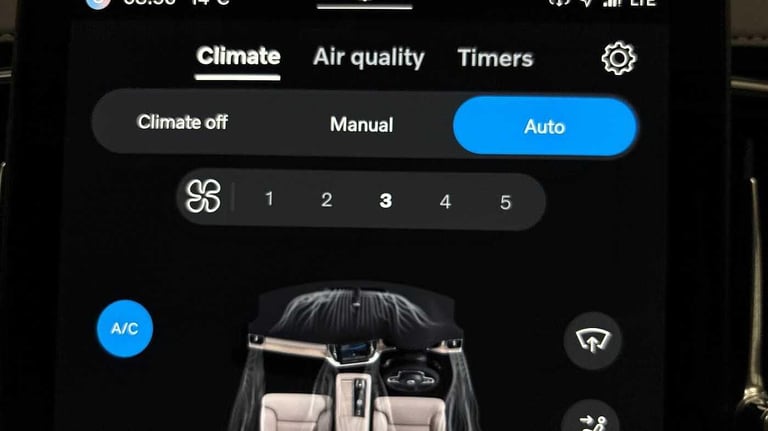Set fan speed to 5
The width and height of the screenshot is (768, 431).
point(505,203)
